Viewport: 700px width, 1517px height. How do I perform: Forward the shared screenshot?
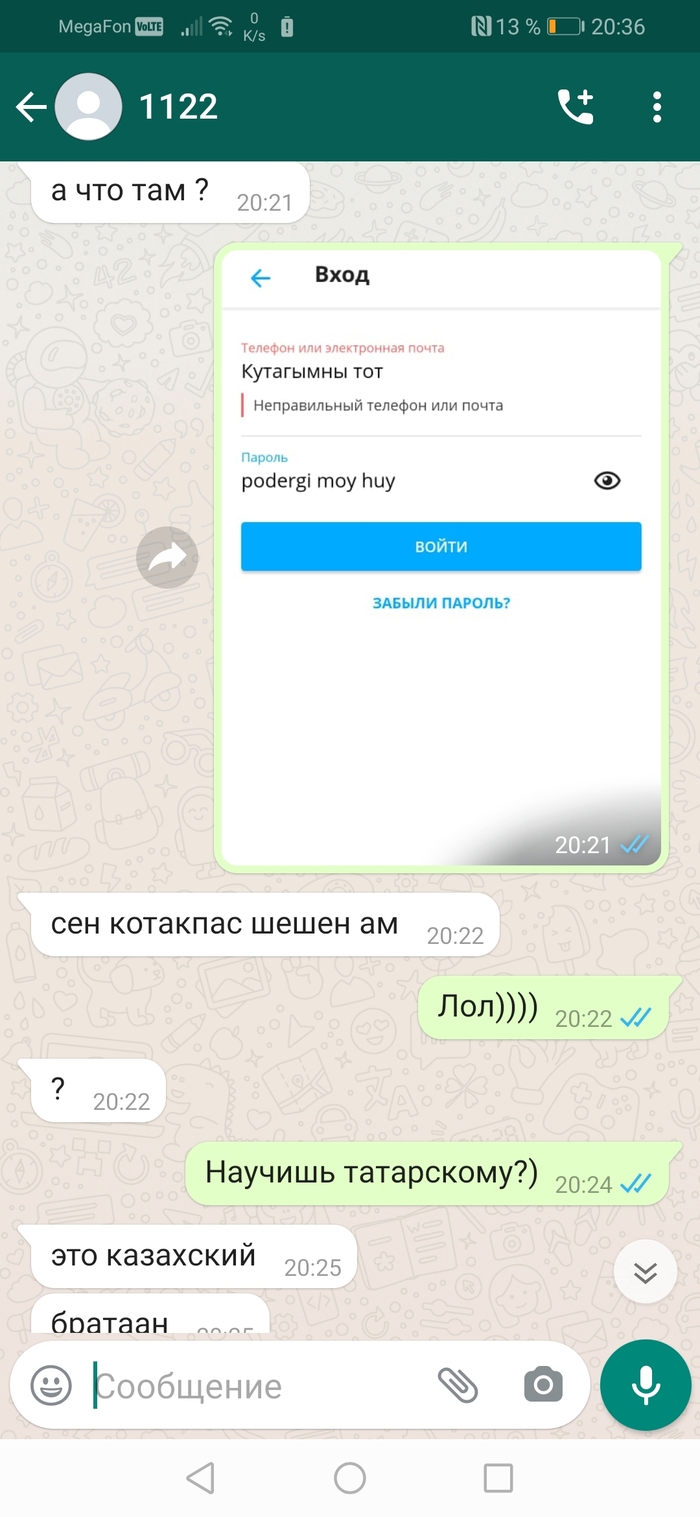(x=167, y=558)
